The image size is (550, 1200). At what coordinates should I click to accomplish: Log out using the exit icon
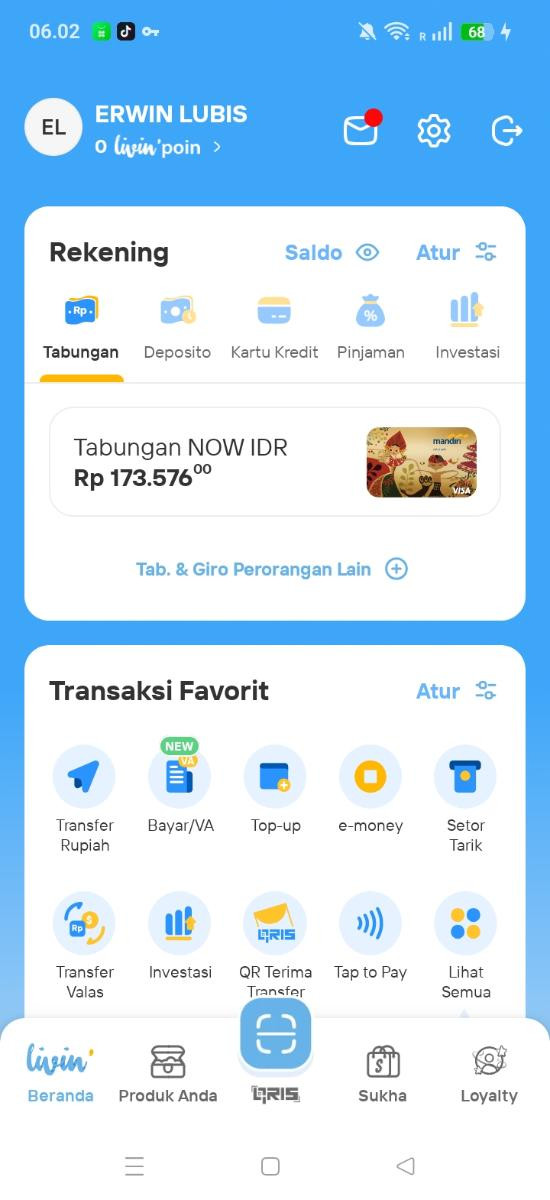coord(507,131)
